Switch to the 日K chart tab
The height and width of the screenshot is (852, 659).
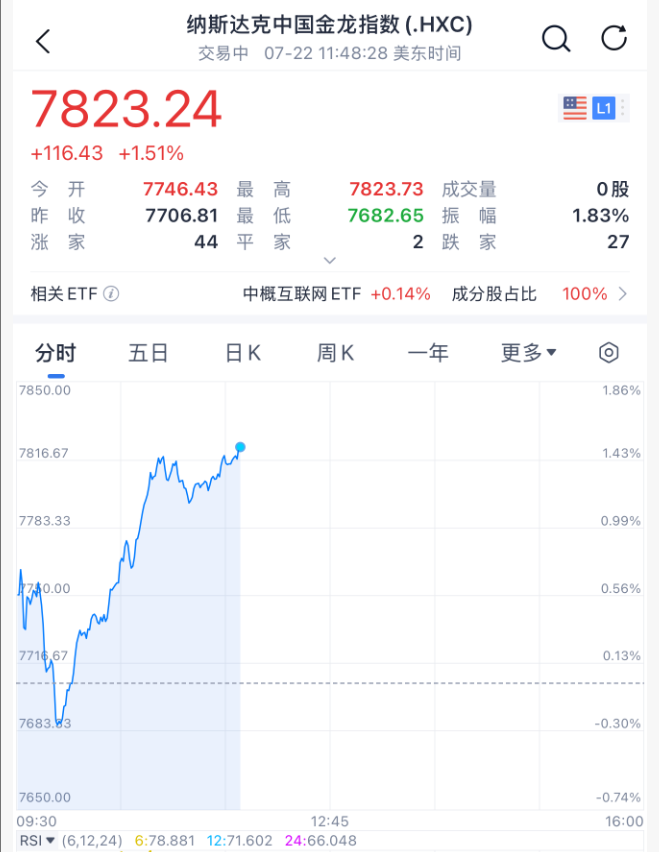242,353
